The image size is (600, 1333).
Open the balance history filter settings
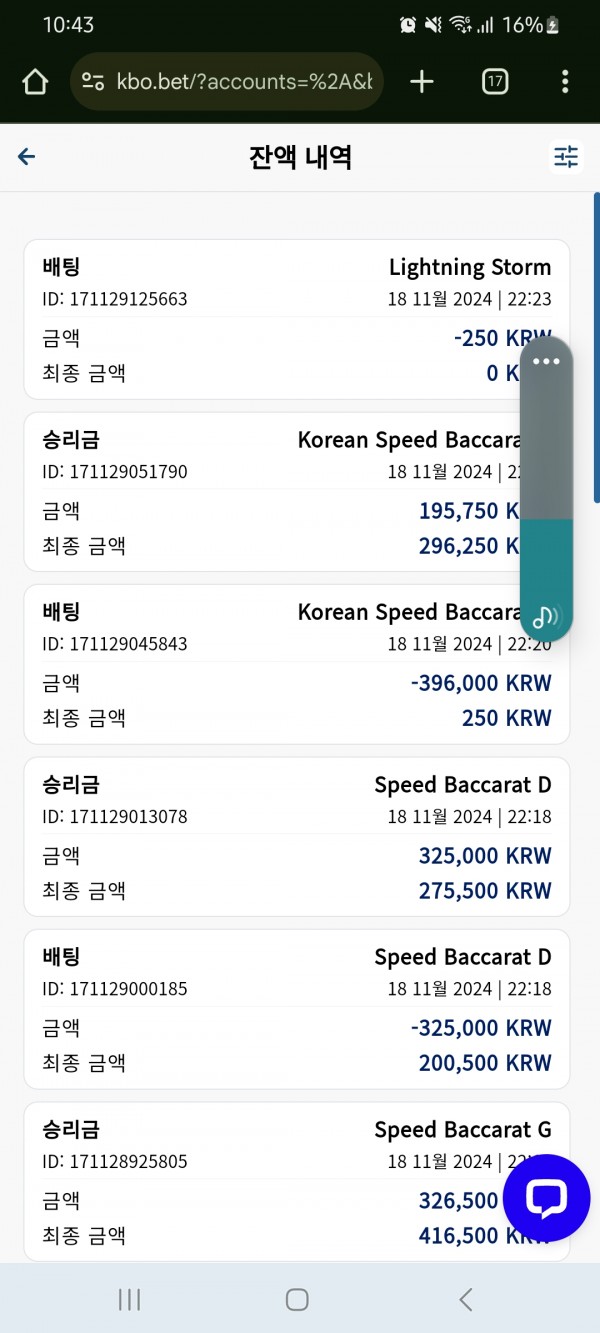pos(566,157)
